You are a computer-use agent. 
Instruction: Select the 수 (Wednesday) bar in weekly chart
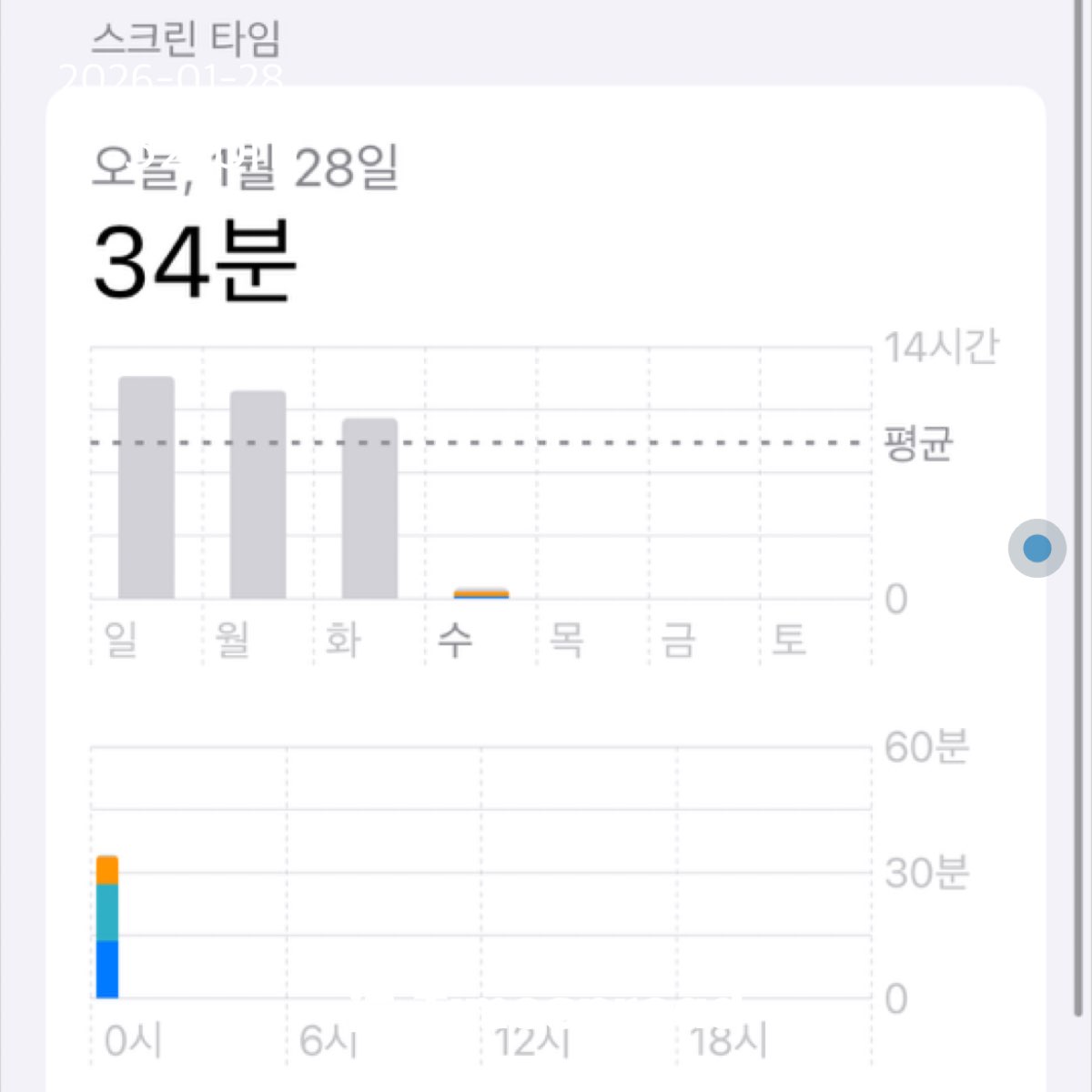(481, 593)
